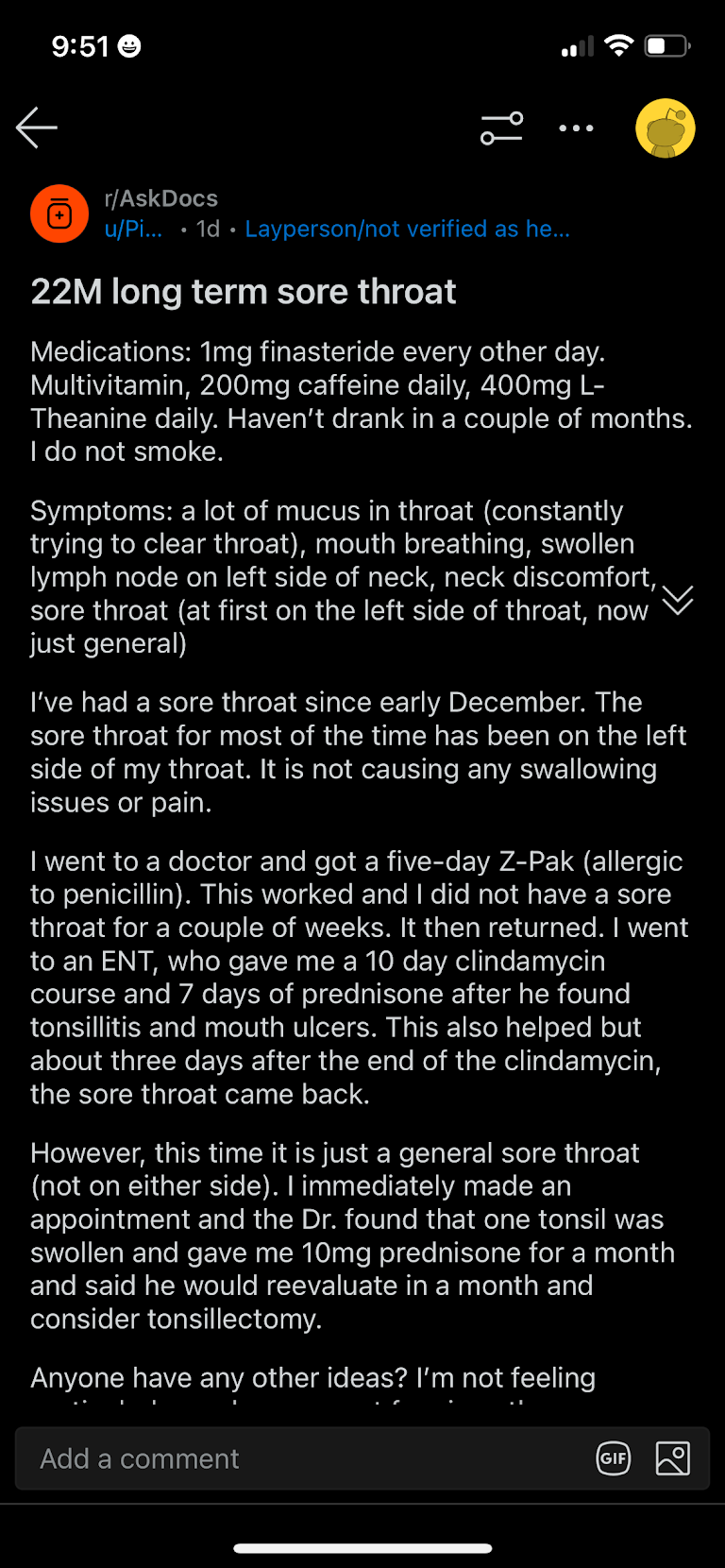Jump to comments with the double-chevron button
Viewport: 725px width, 1568px height.
pos(678,600)
